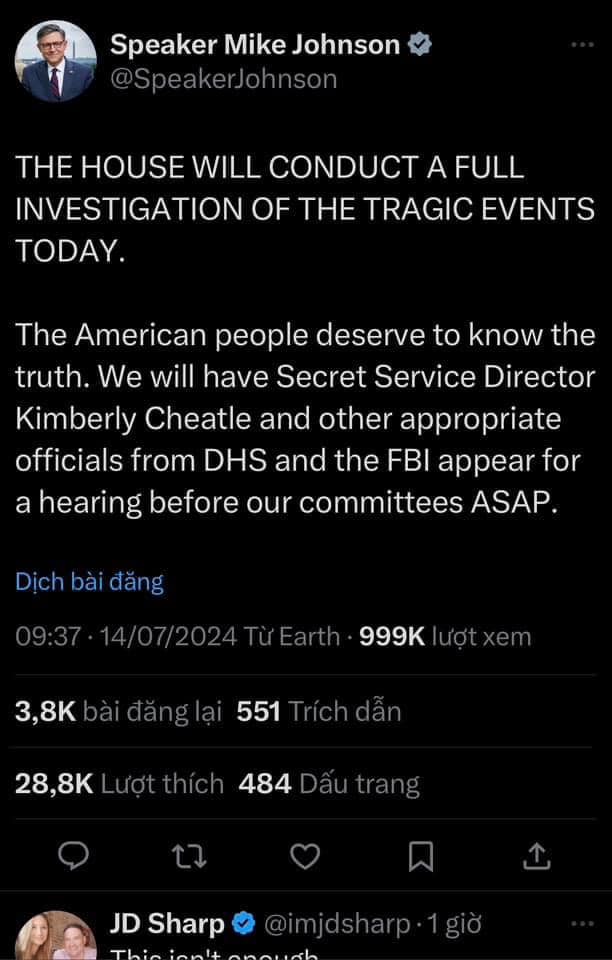This screenshot has height=960, width=612.
Task: View the 3,8K bài đăng lại list
Action: point(118,711)
